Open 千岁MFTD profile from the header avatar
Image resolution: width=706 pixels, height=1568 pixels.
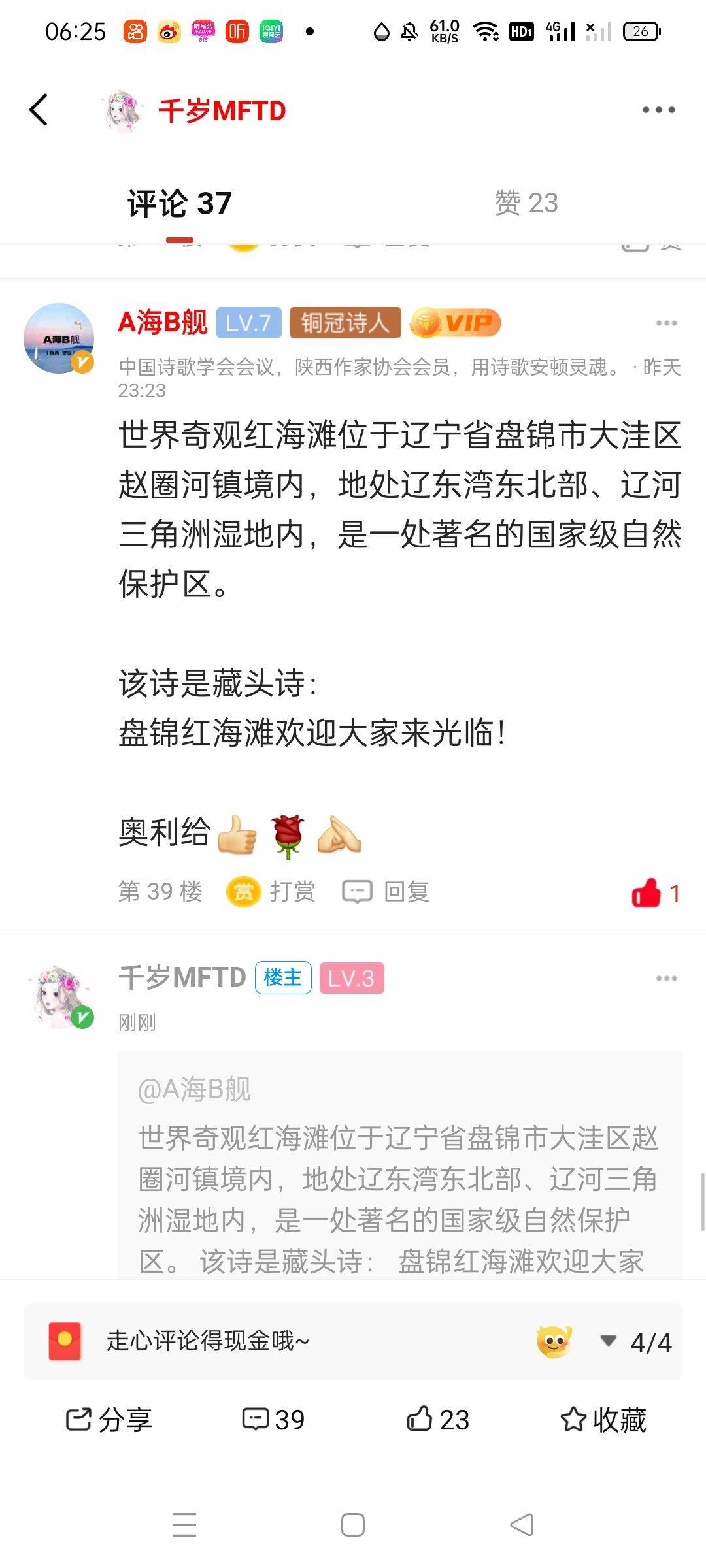[x=123, y=111]
